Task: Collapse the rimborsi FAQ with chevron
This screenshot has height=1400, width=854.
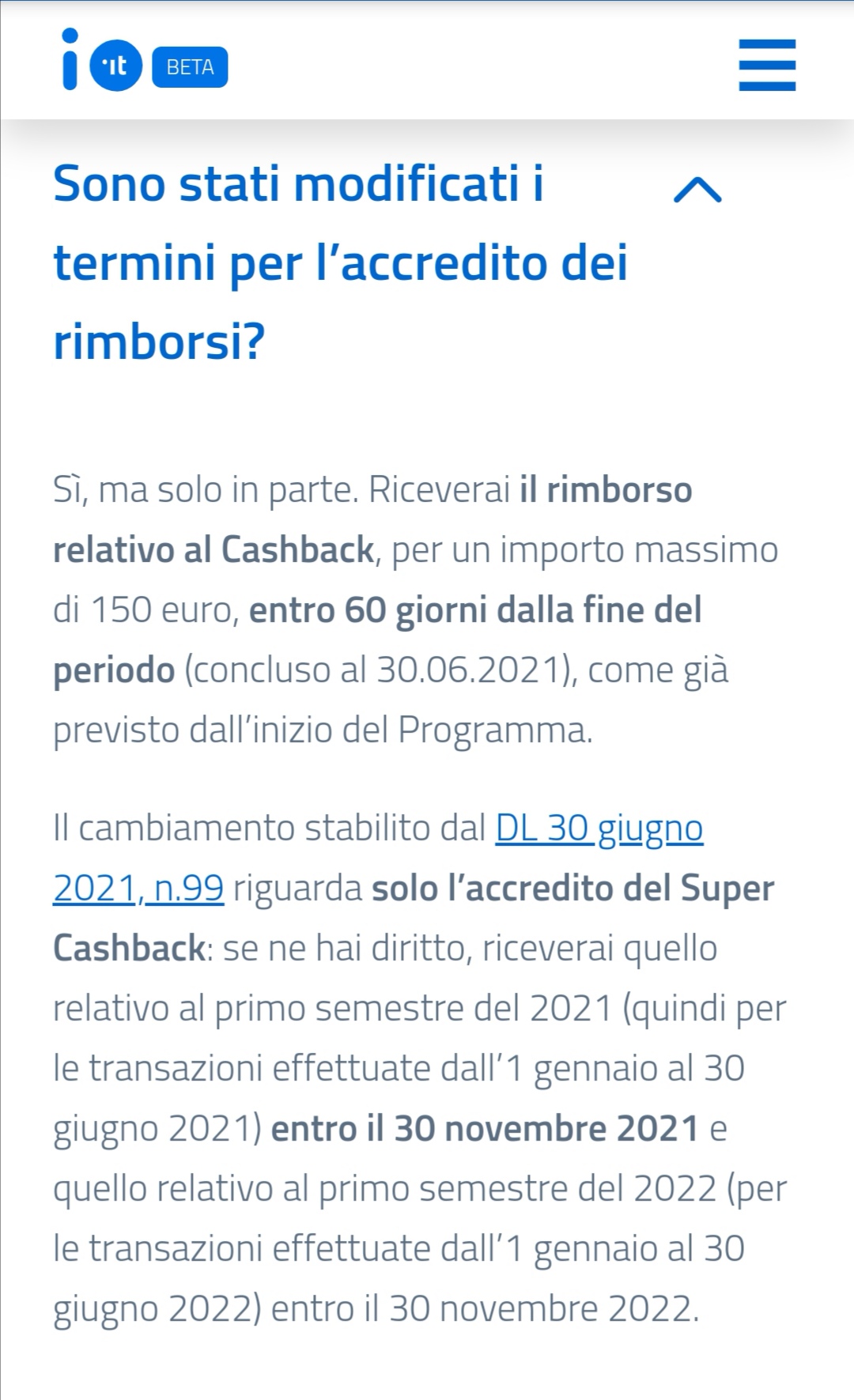Action: point(697,190)
